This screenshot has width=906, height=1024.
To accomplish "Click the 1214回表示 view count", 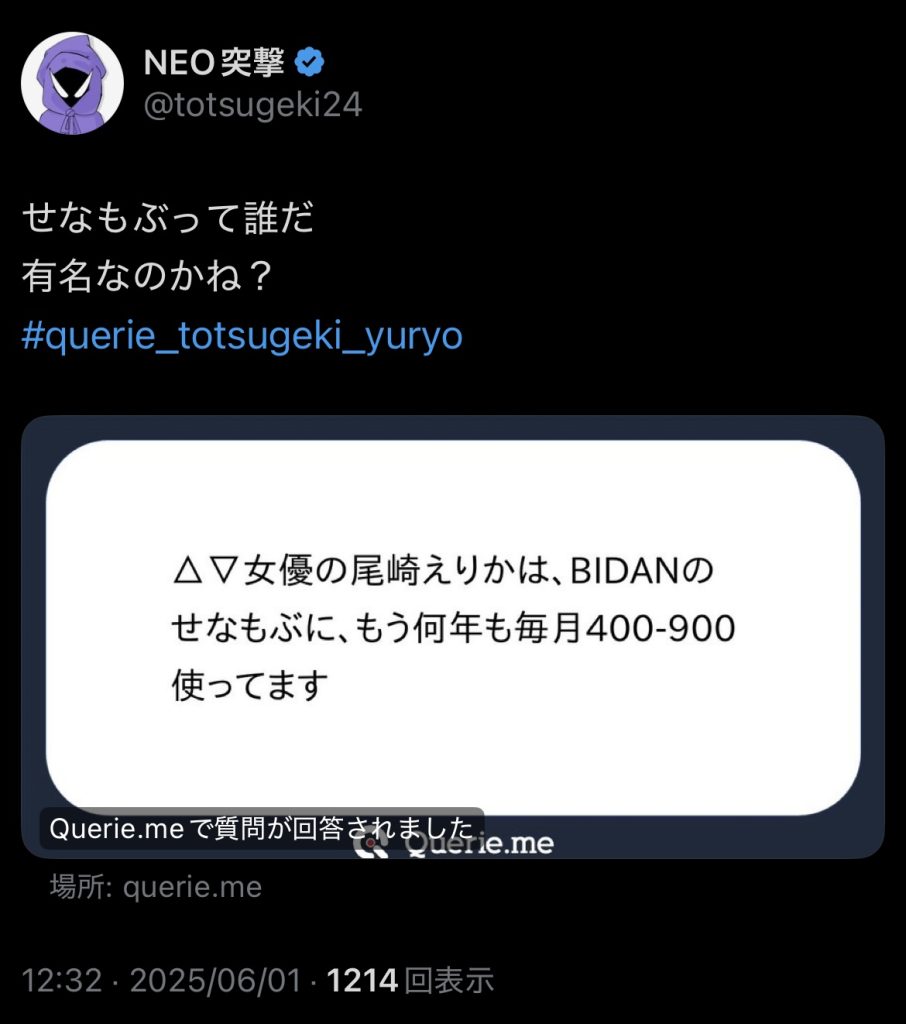I will [x=411, y=980].
